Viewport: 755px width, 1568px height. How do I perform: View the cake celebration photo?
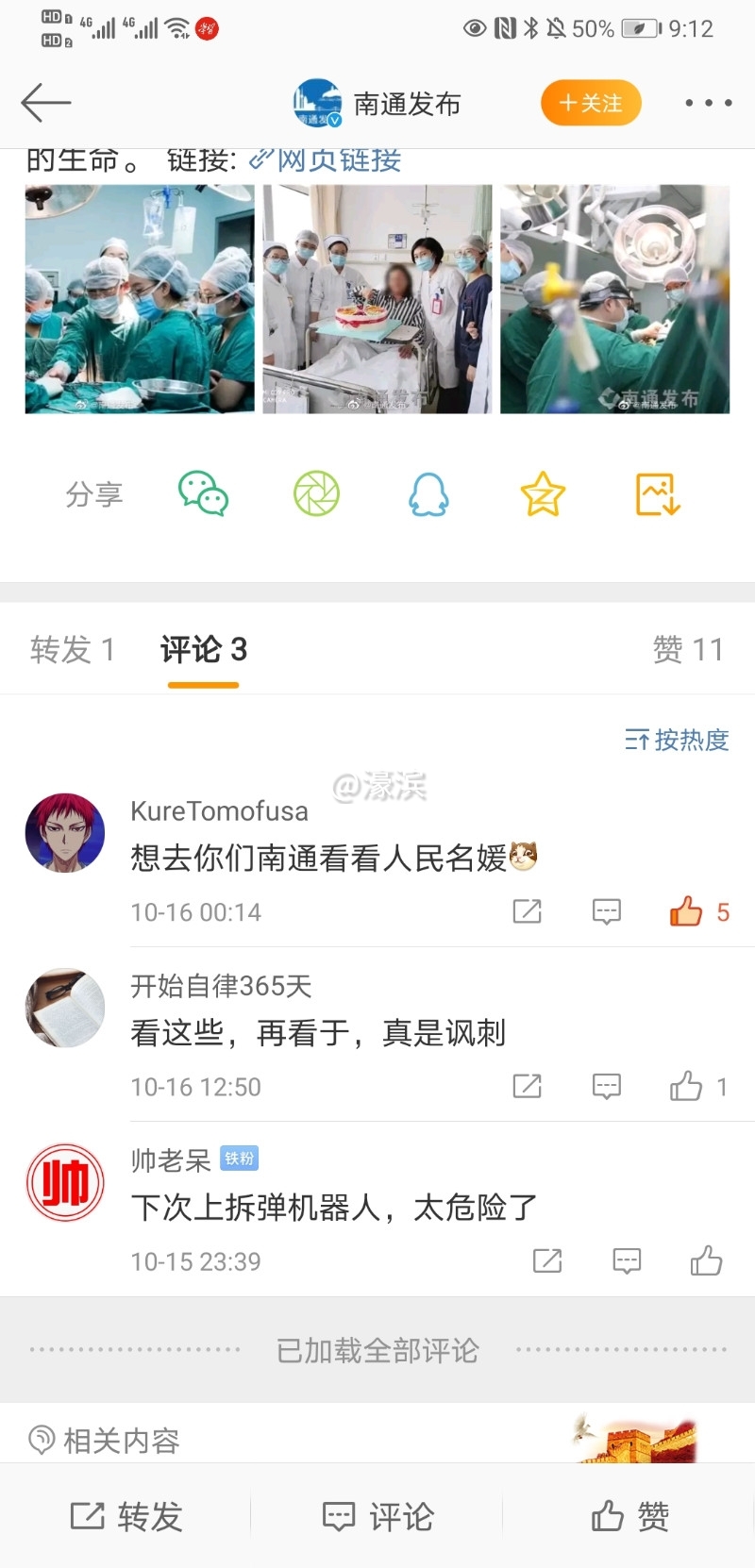point(377,299)
